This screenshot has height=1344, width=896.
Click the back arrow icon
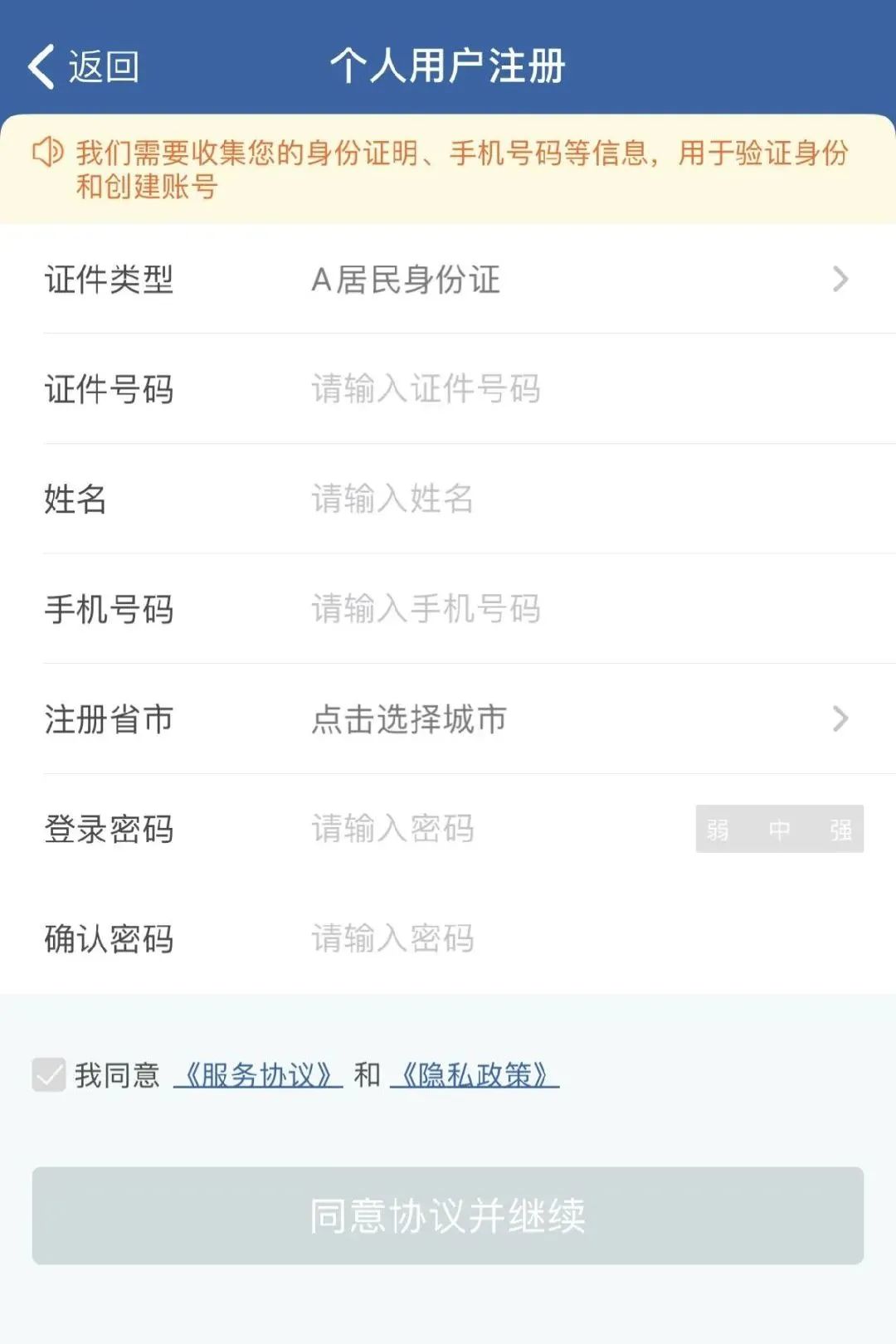coord(40,68)
